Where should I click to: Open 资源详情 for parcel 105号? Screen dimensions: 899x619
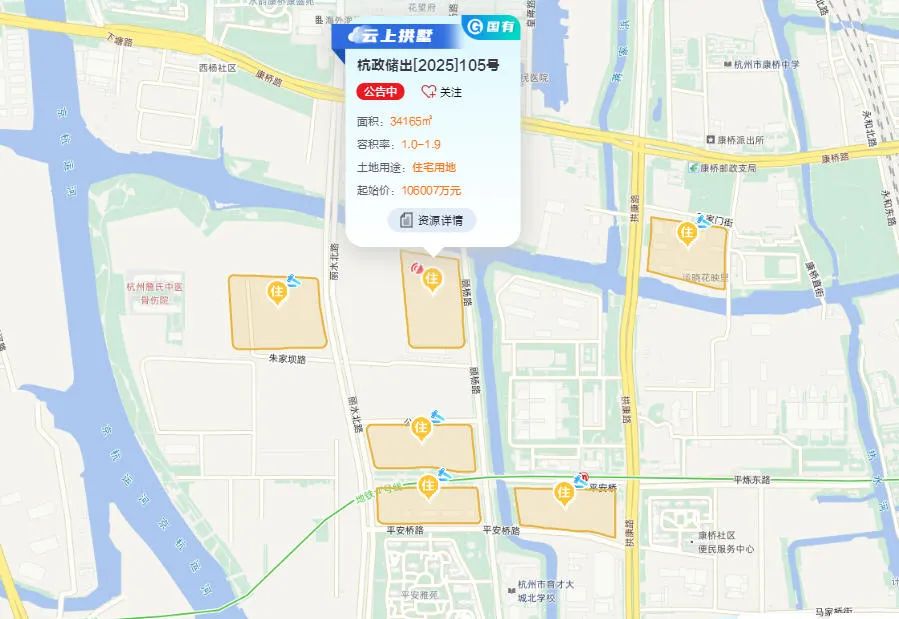click(x=432, y=220)
